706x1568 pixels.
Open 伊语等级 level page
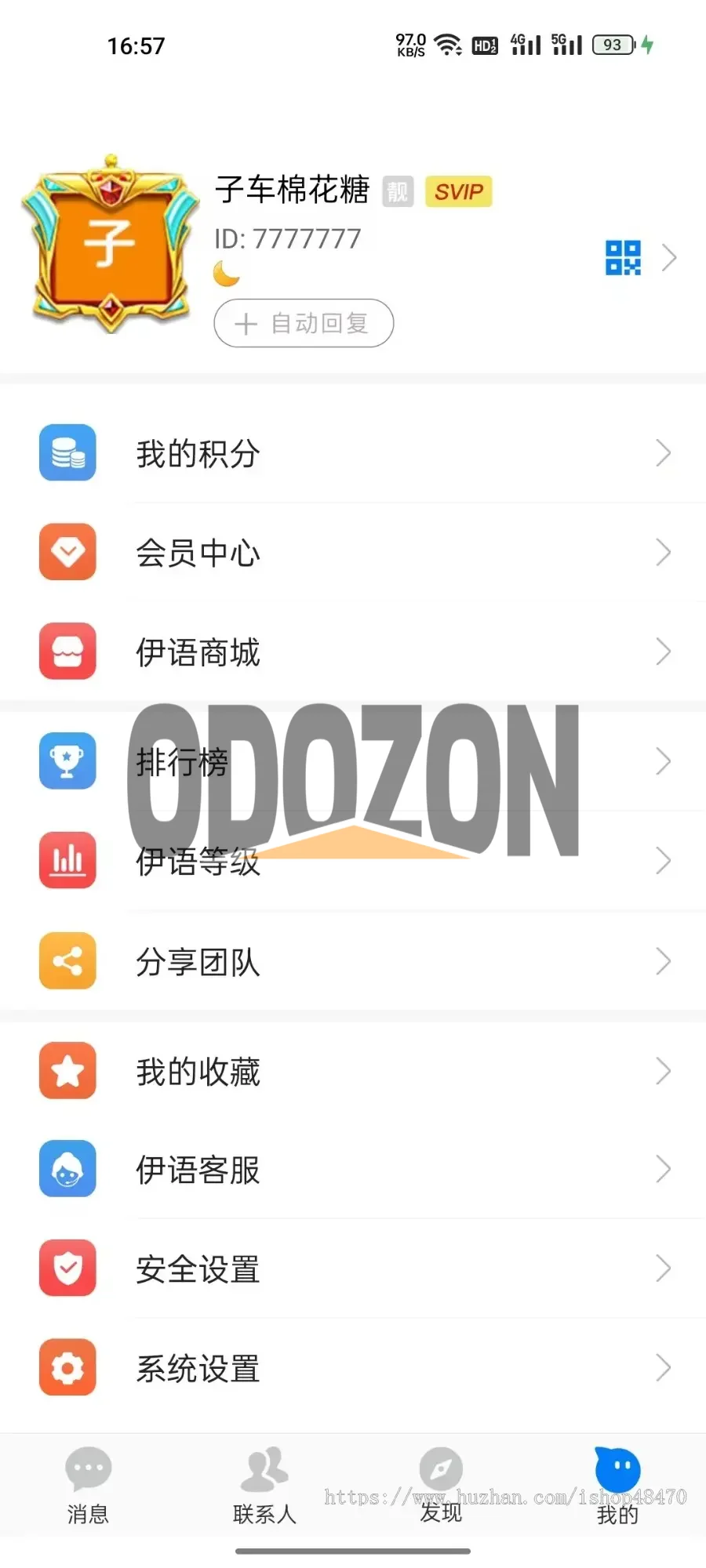coord(353,861)
